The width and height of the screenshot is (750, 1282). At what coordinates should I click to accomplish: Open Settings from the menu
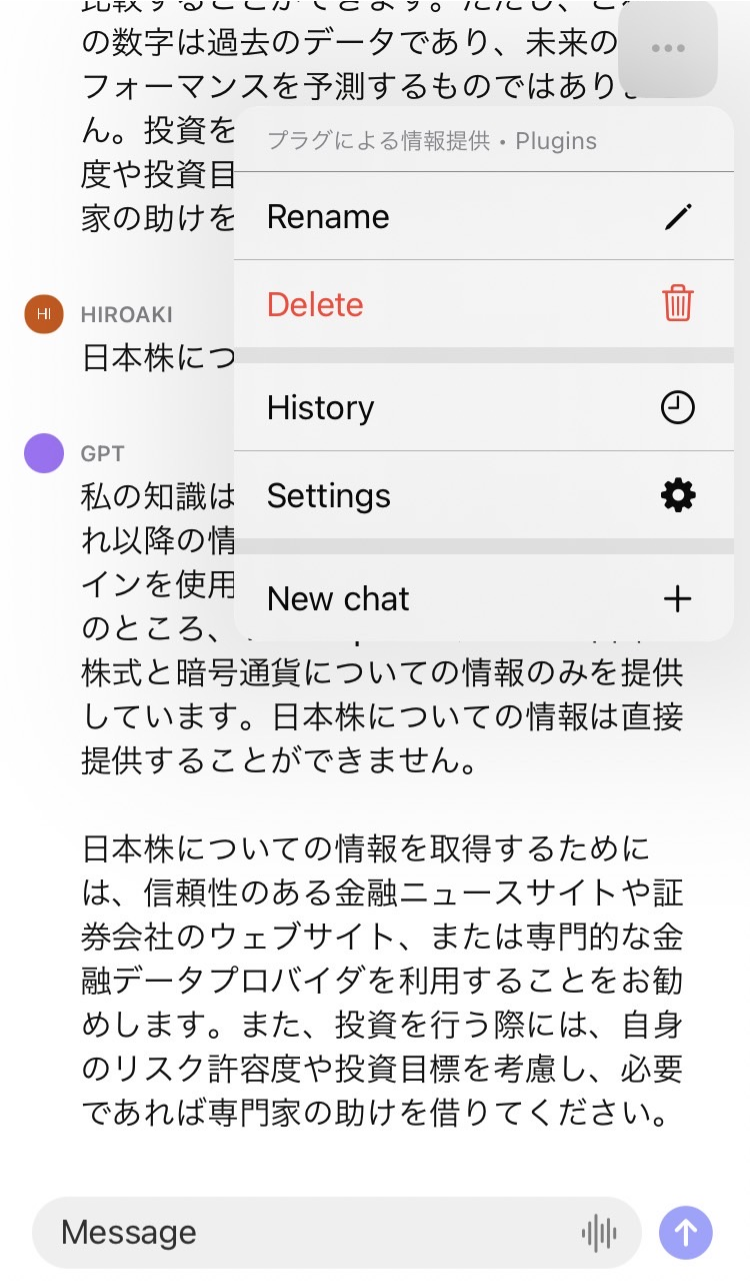click(x=482, y=495)
